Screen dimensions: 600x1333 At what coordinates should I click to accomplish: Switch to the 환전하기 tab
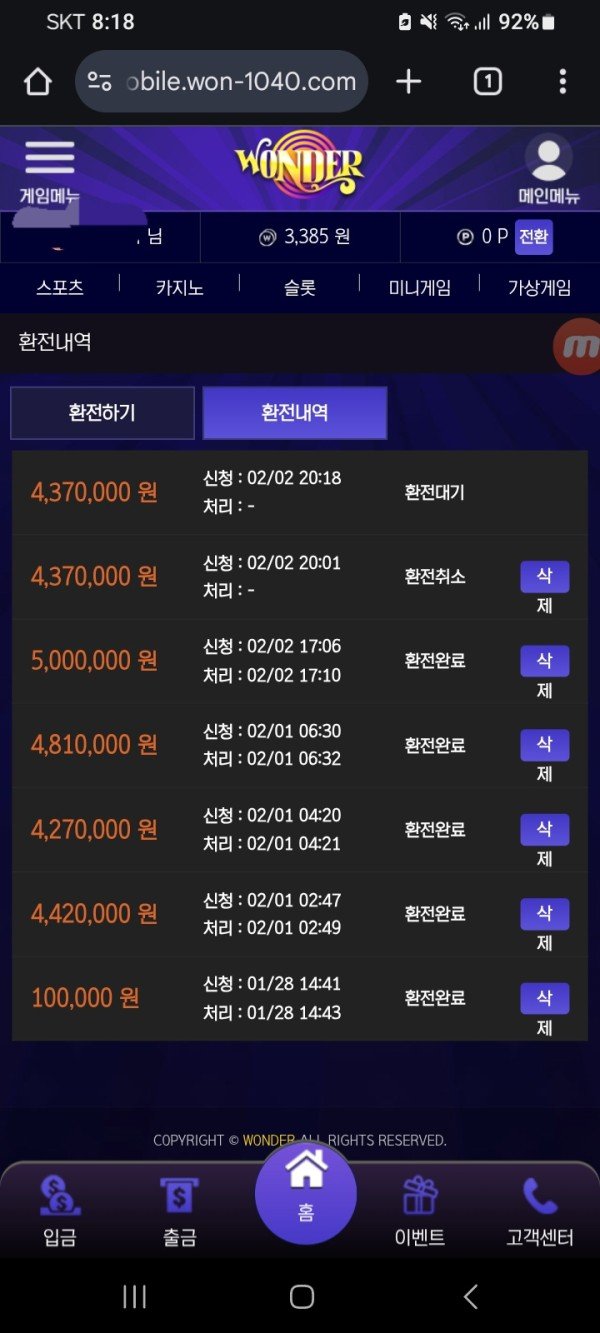click(x=102, y=412)
